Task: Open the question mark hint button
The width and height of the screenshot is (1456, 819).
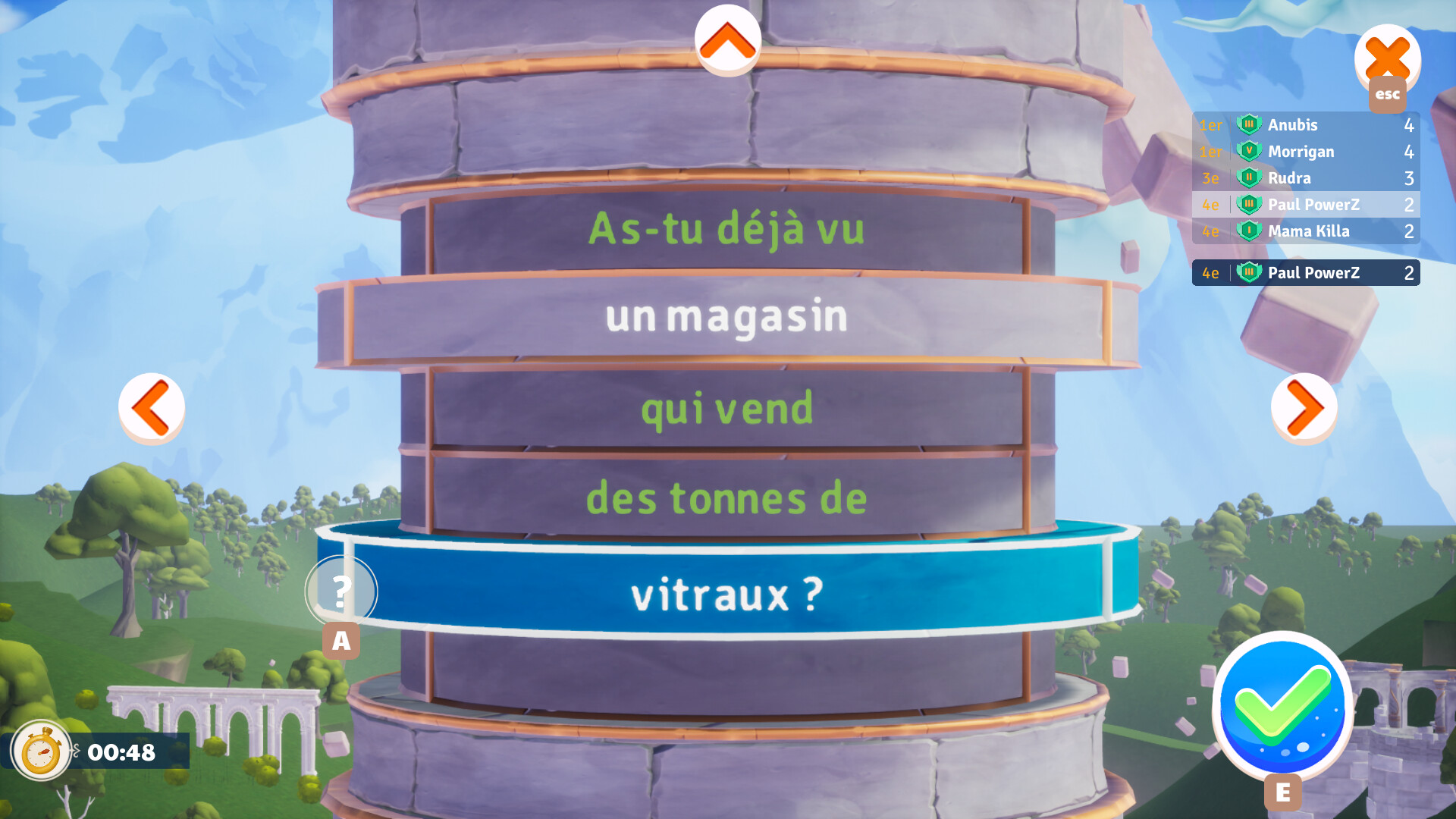Action: (341, 591)
